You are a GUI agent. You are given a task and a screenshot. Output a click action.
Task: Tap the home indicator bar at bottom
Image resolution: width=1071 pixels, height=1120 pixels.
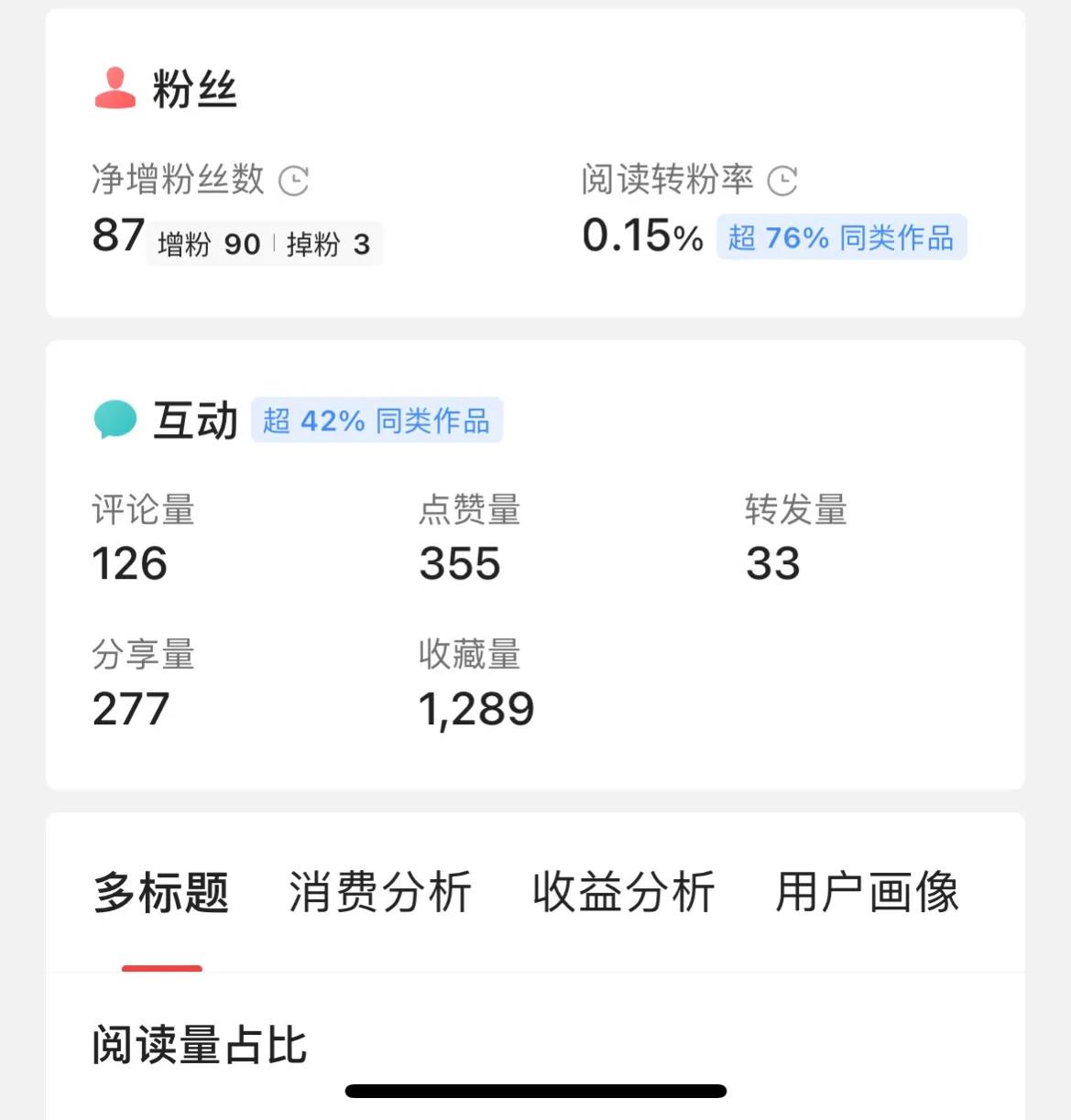pos(535,1091)
